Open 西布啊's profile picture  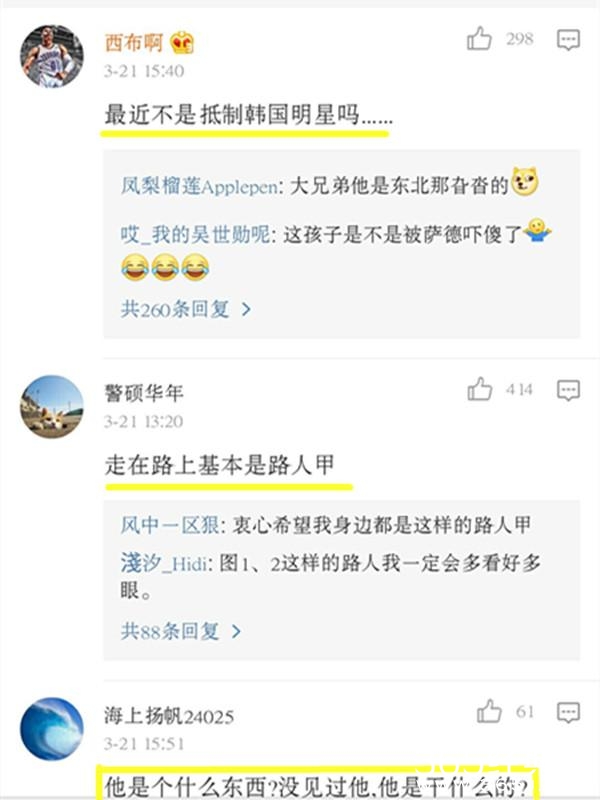(52, 56)
